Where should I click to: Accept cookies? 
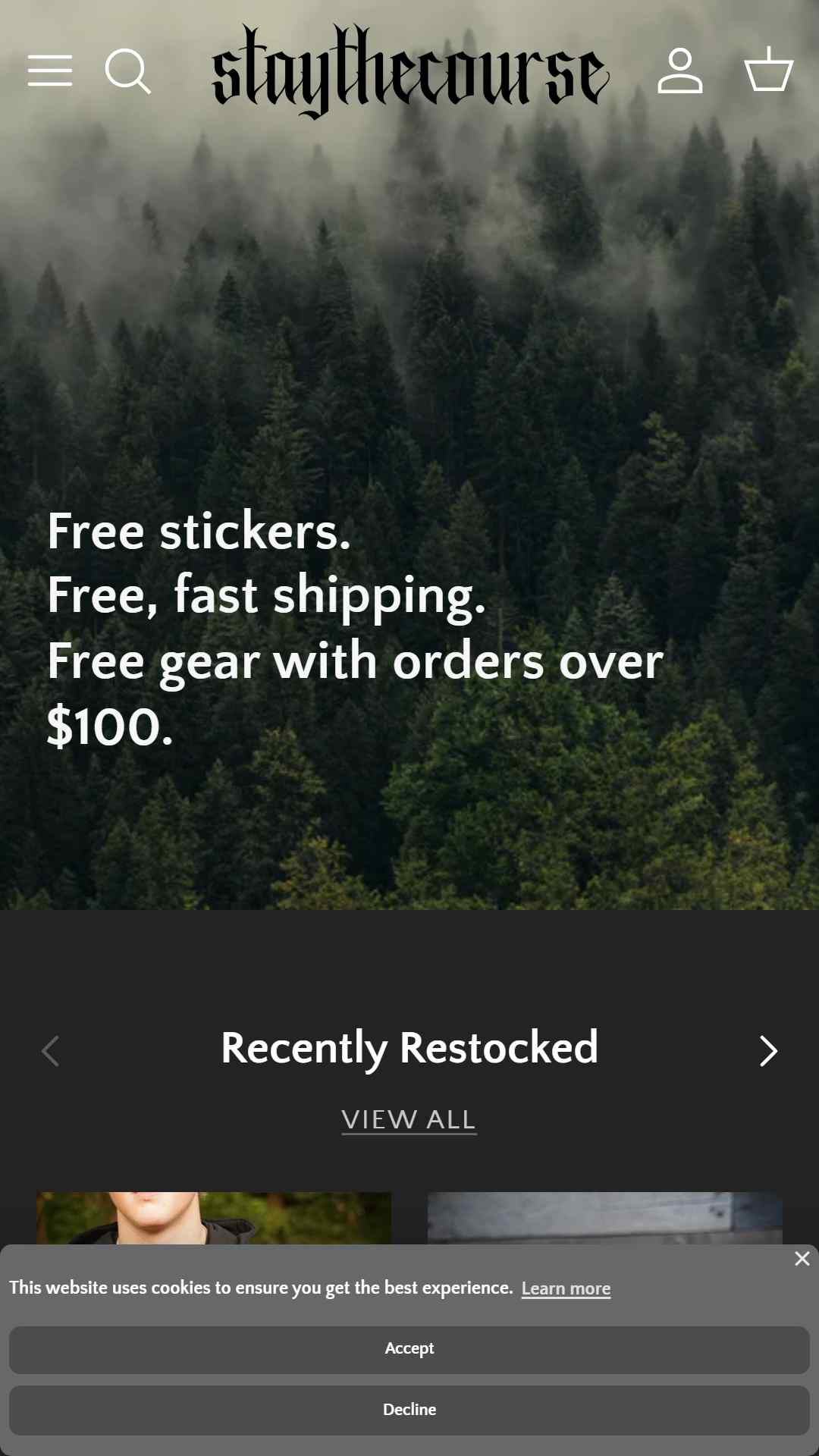(x=409, y=1350)
